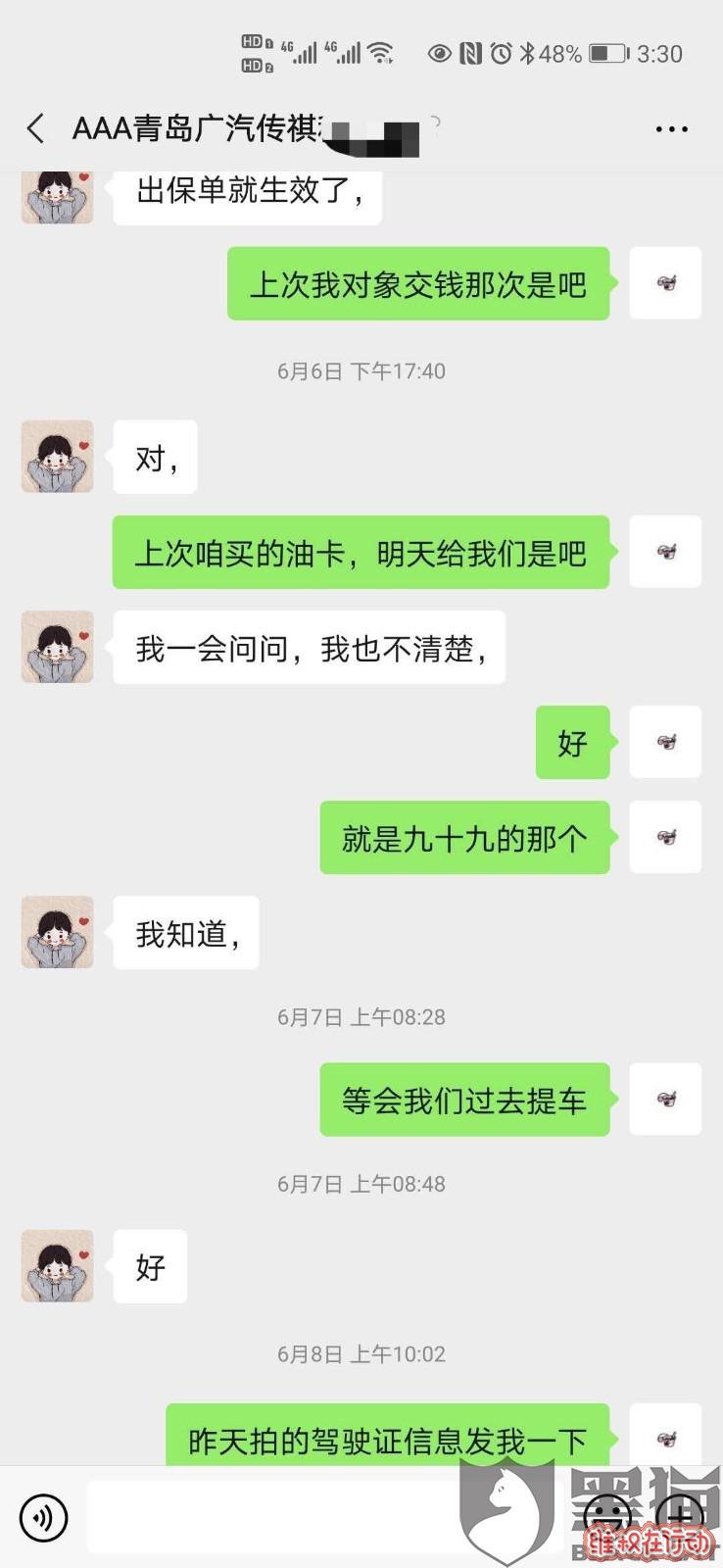
Task: Go back from the chat
Action: coord(36,128)
